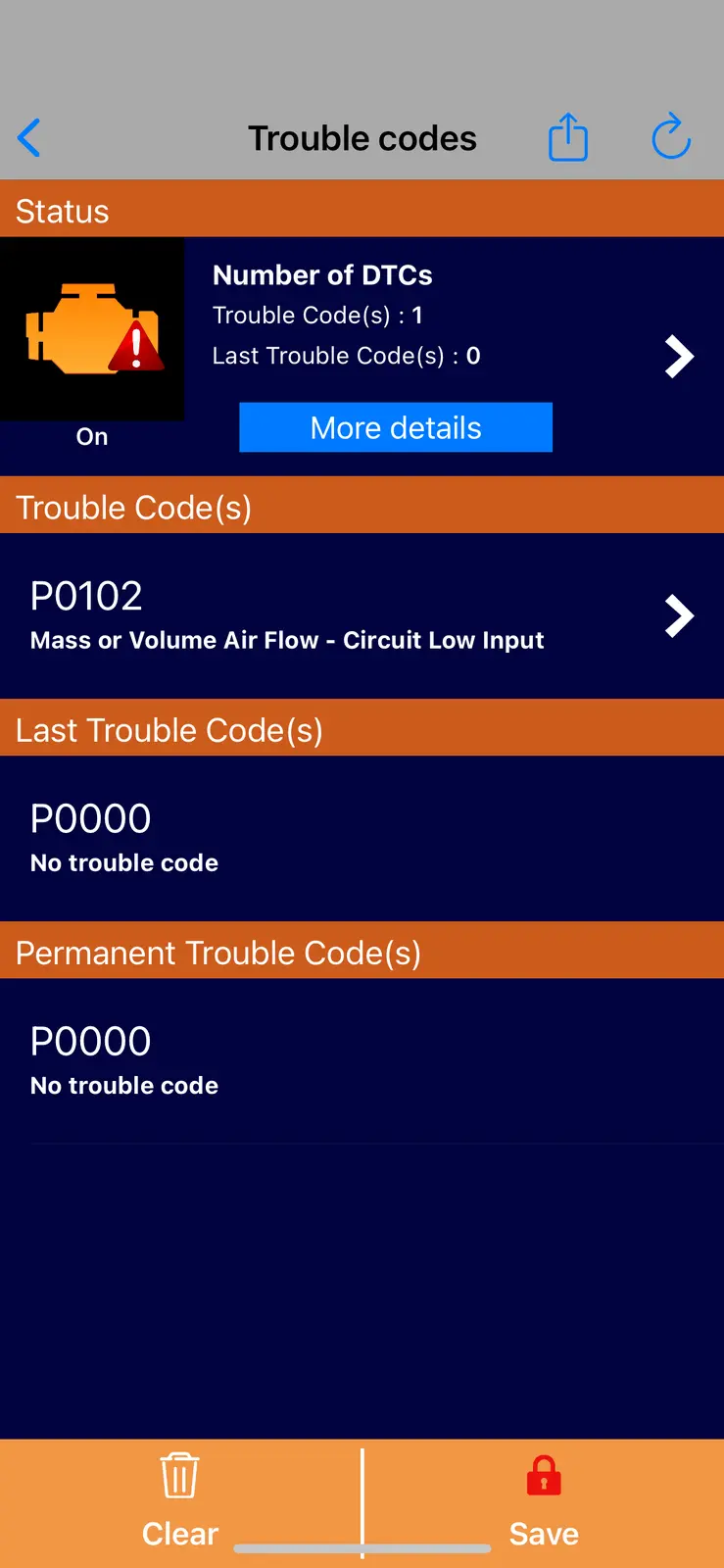This screenshot has width=724, height=1568.
Task: Go back using the top-left arrow
Action: (29, 138)
